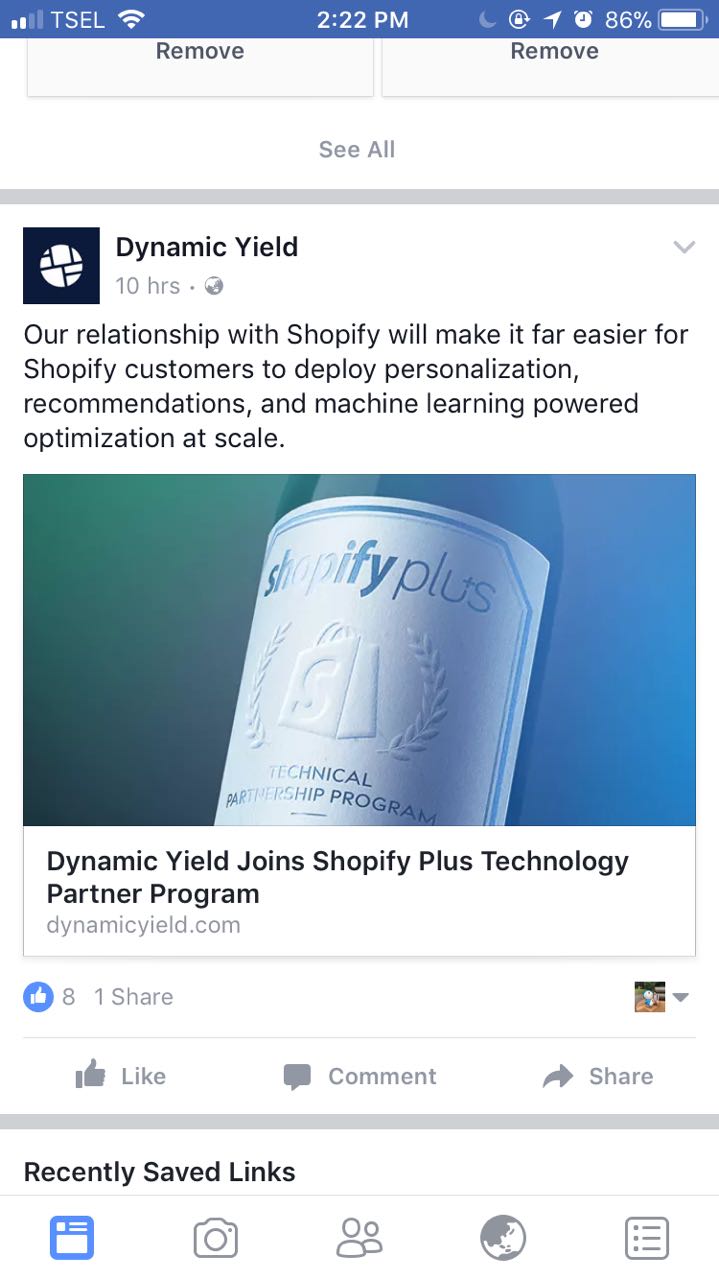Expand the post options chevron
719x1280 pixels.
coord(684,248)
